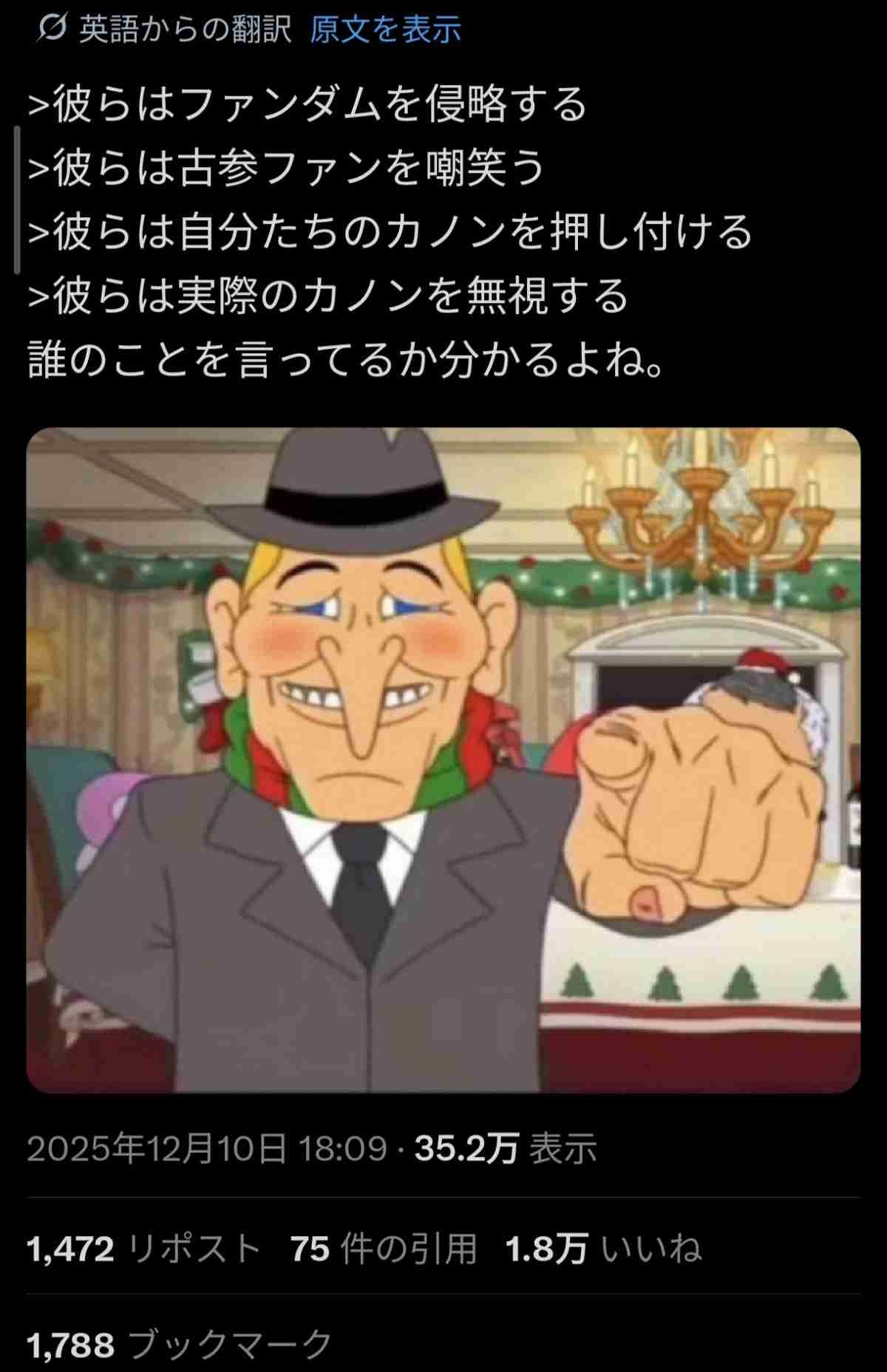View the 1,472 reposts list
The height and width of the screenshot is (1372, 887).
(143, 1249)
